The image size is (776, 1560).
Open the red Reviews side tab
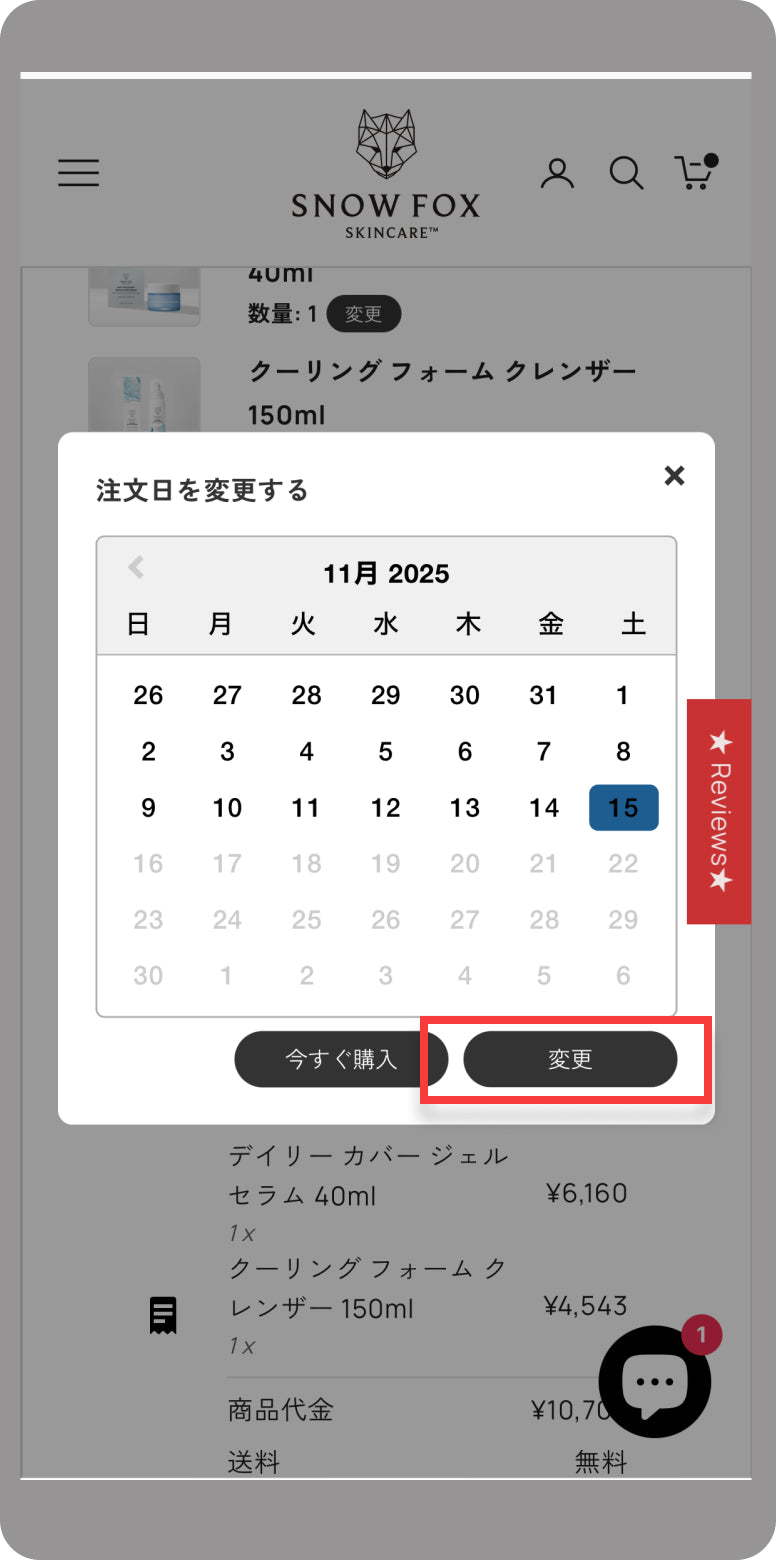pos(719,811)
